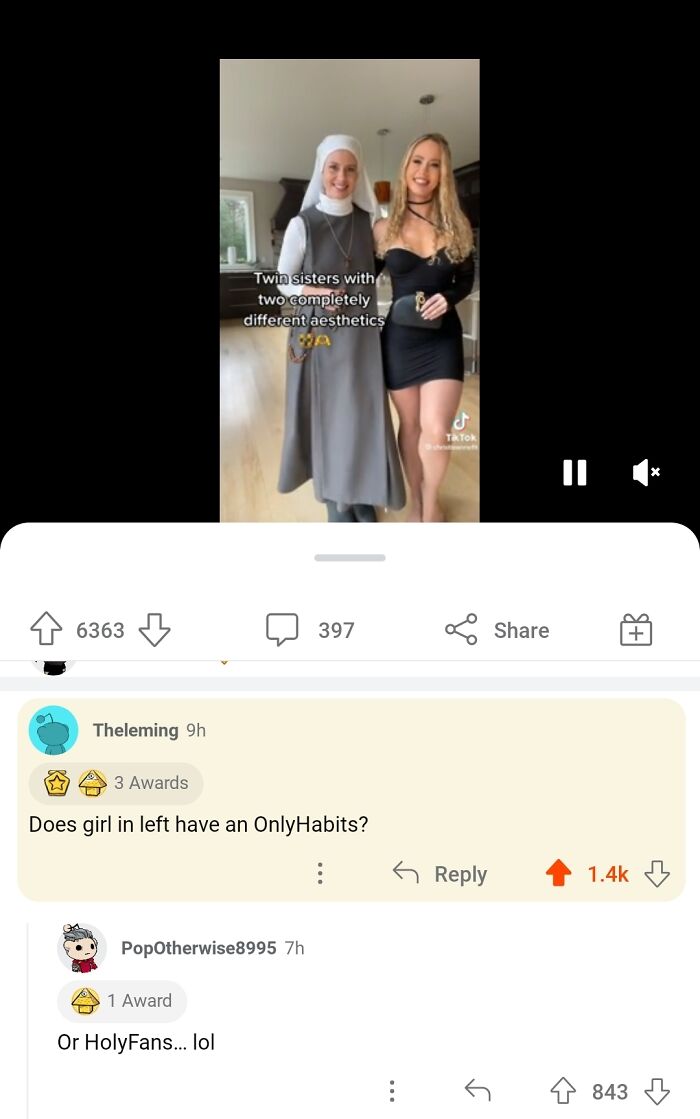The height and width of the screenshot is (1119, 700).
Task: Open more options on Theleming's comment
Action: pos(320,874)
